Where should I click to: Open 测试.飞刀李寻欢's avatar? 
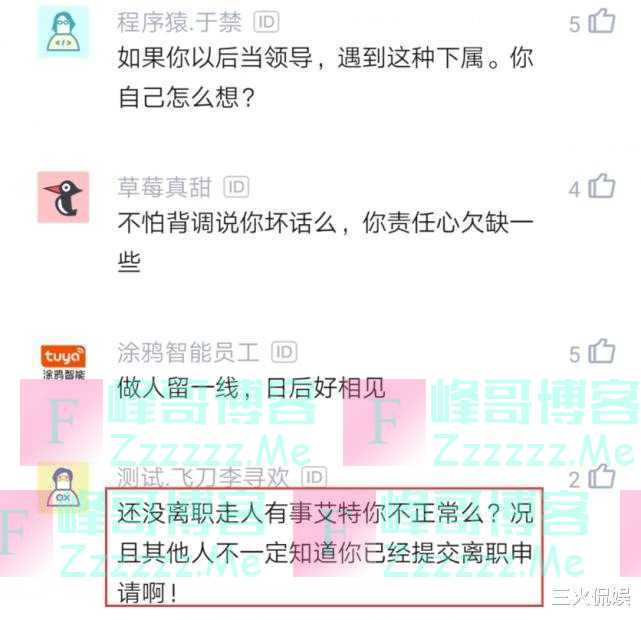click(x=63, y=488)
